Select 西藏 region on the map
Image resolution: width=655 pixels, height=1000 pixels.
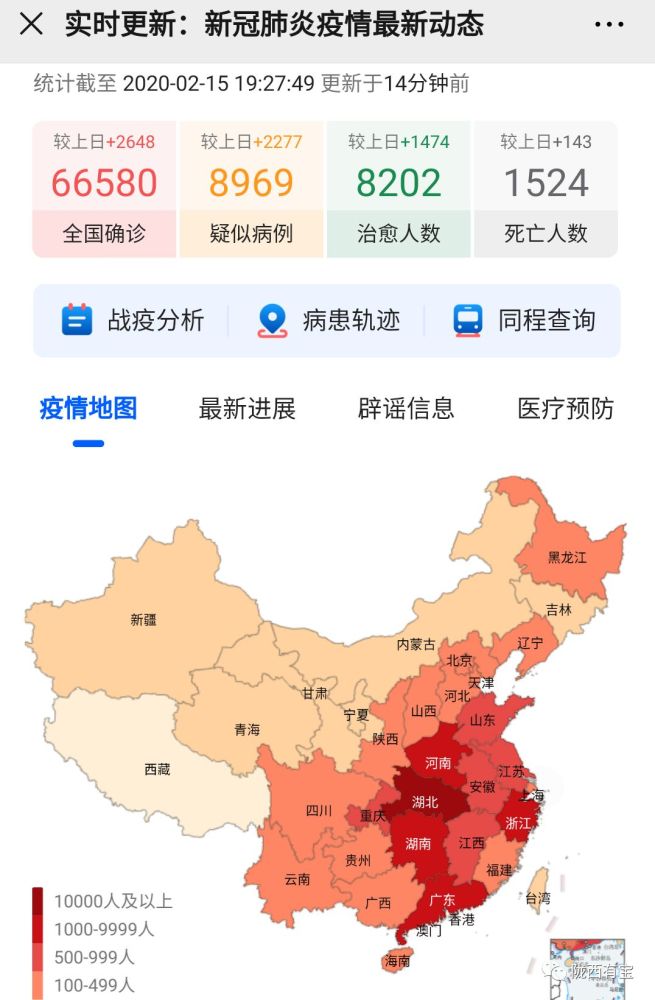pos(157,769)
